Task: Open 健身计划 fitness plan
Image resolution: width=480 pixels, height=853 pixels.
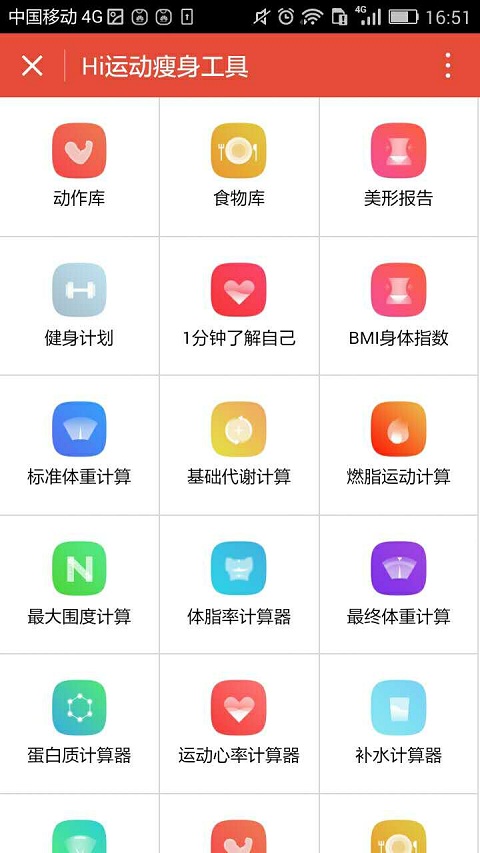Action: 79,306
